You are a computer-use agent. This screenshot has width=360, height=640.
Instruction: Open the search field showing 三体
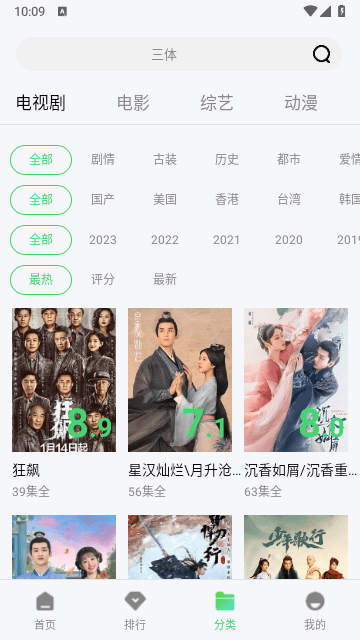click(179, 54)
